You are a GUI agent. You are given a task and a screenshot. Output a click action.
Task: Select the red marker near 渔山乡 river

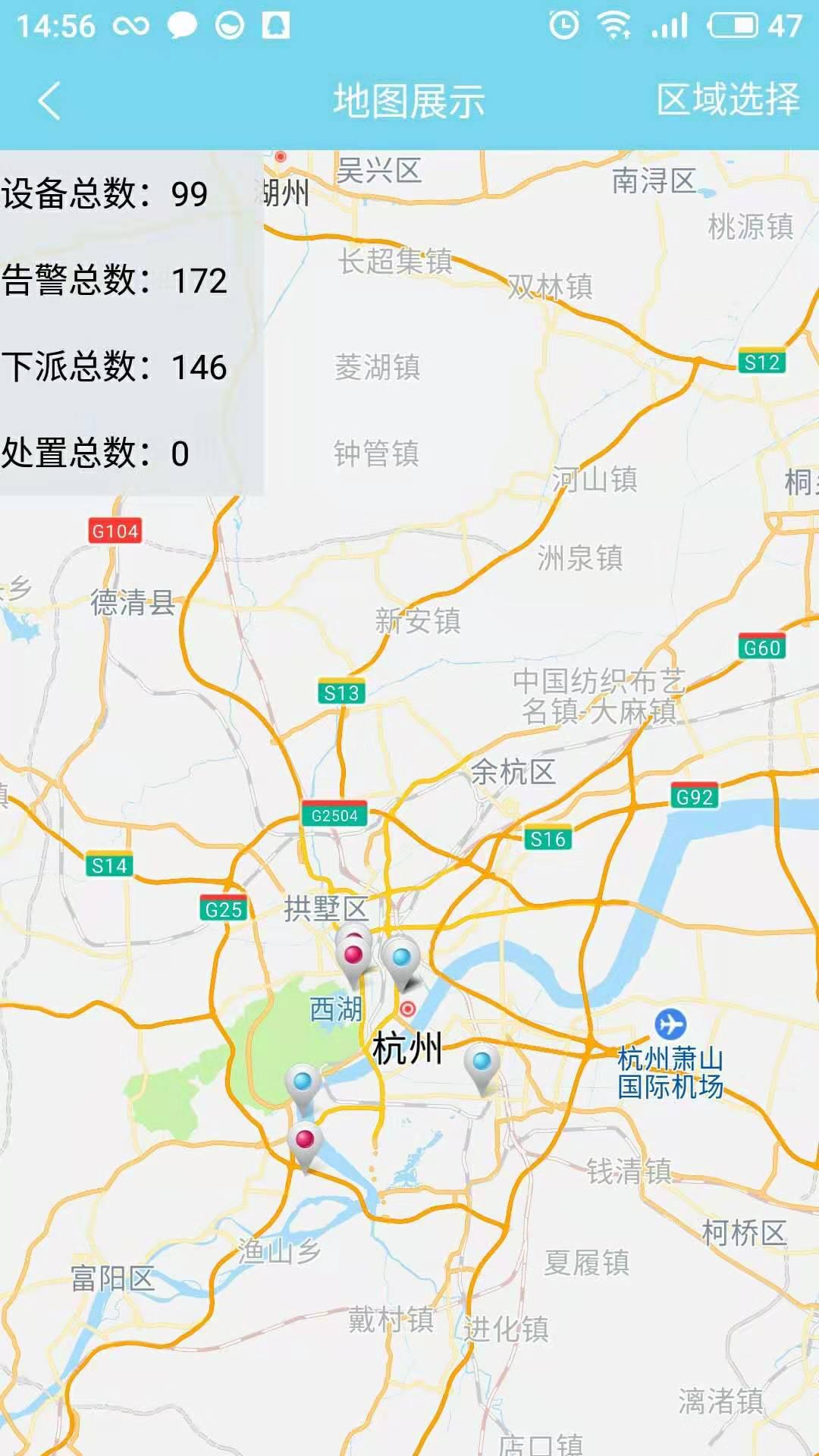305,1139
